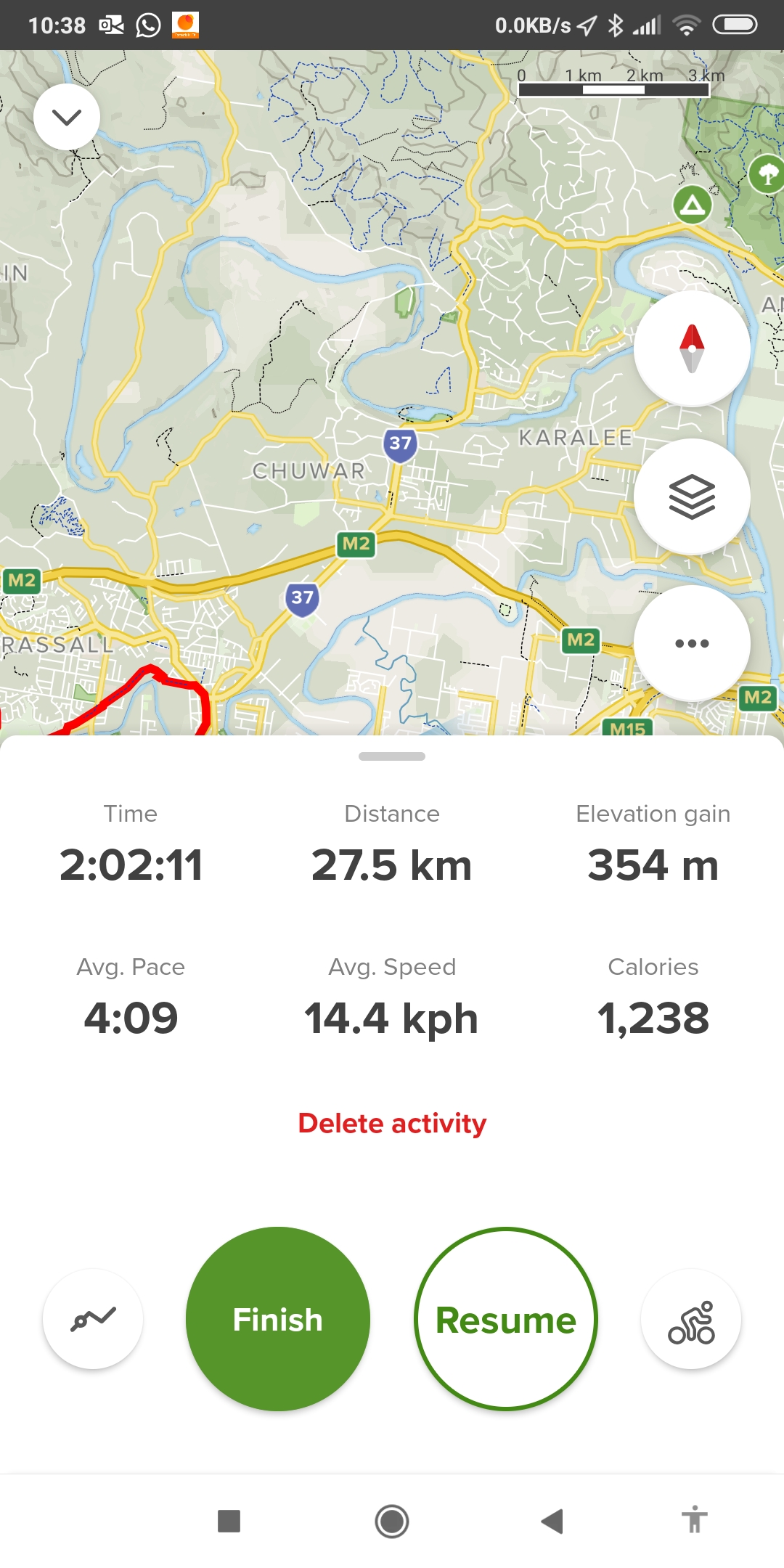This screenshot has height=1568, width=784.
Task: Open recent apps from the navigation bar
Action: coord(229,1521)
